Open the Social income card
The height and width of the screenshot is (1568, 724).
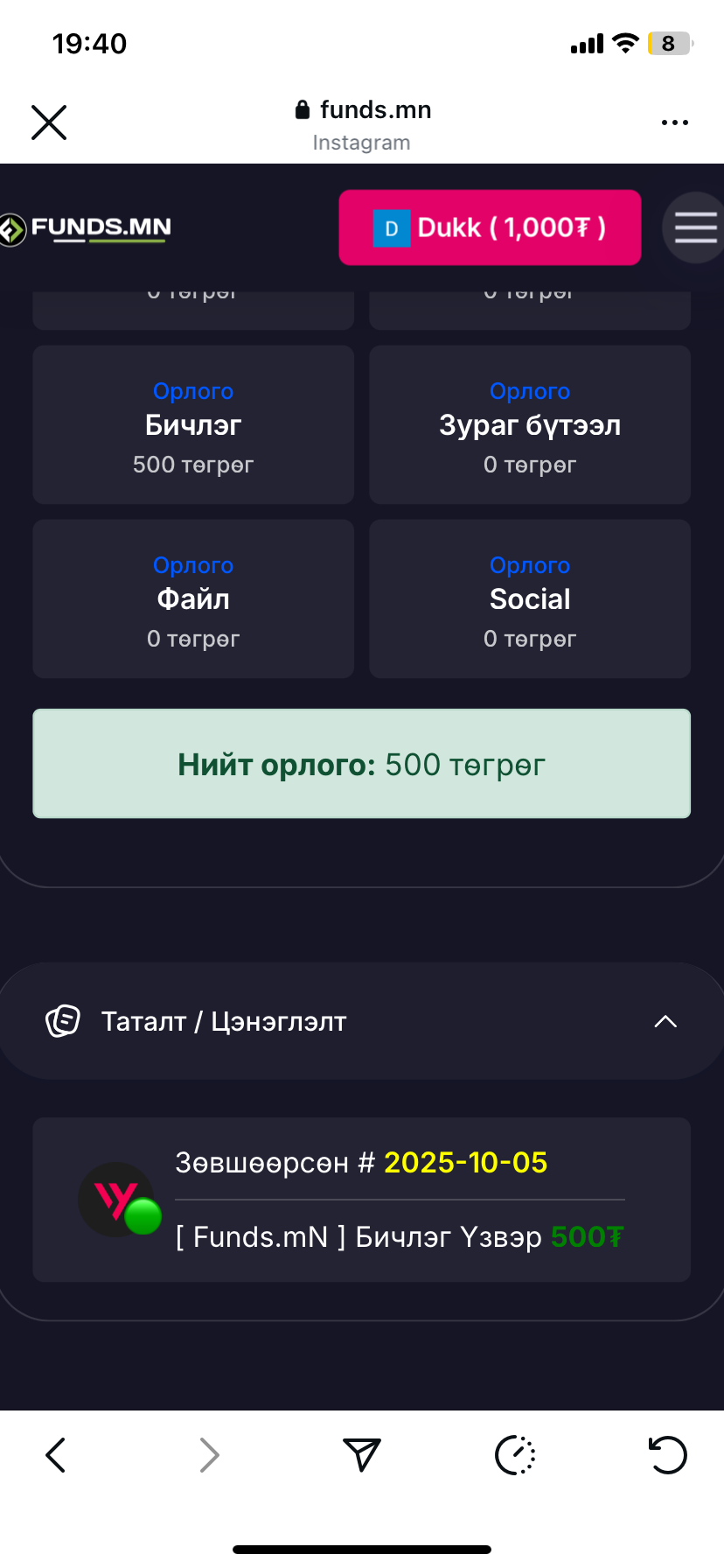point(530,599)
